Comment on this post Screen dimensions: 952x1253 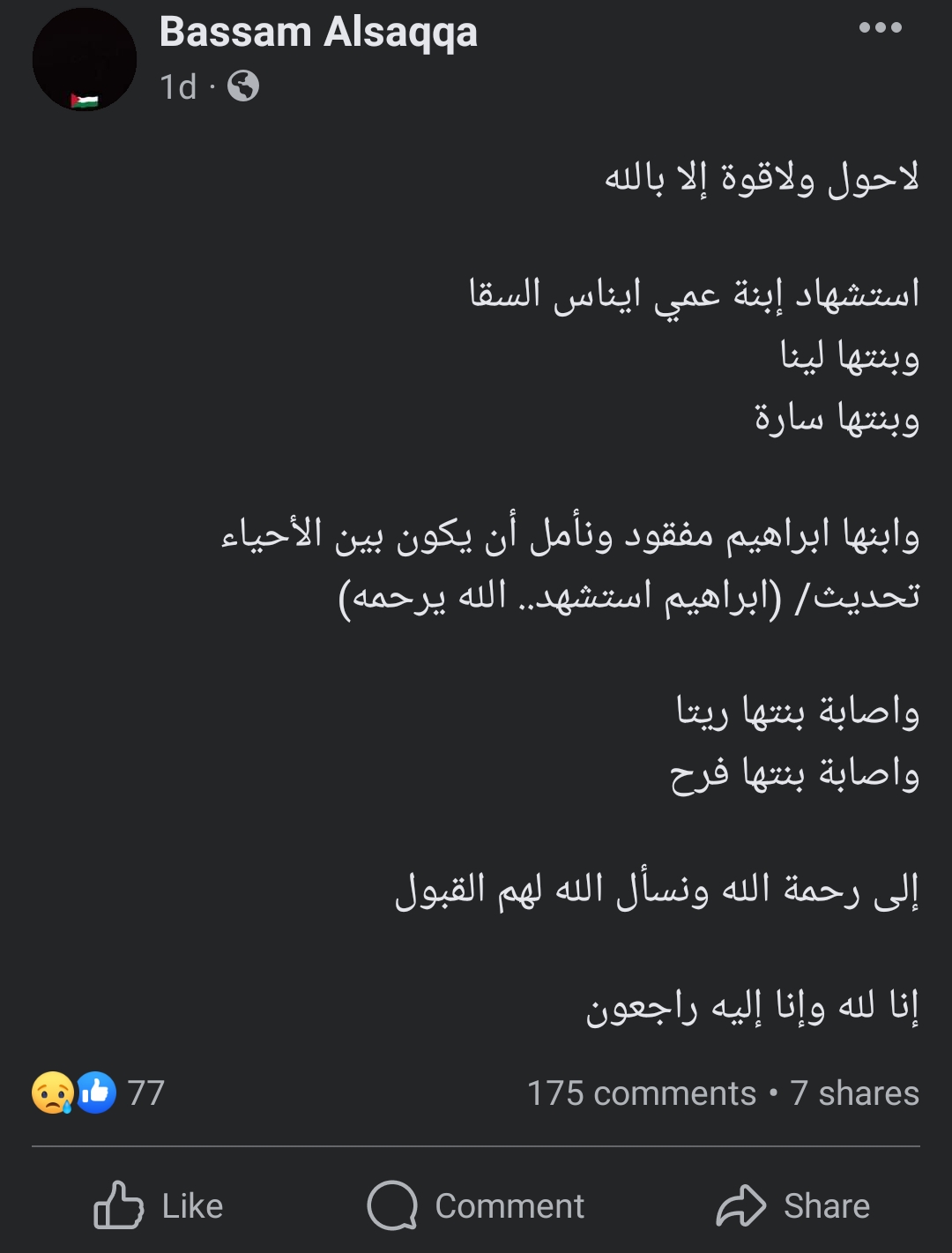pos(476,1205)
